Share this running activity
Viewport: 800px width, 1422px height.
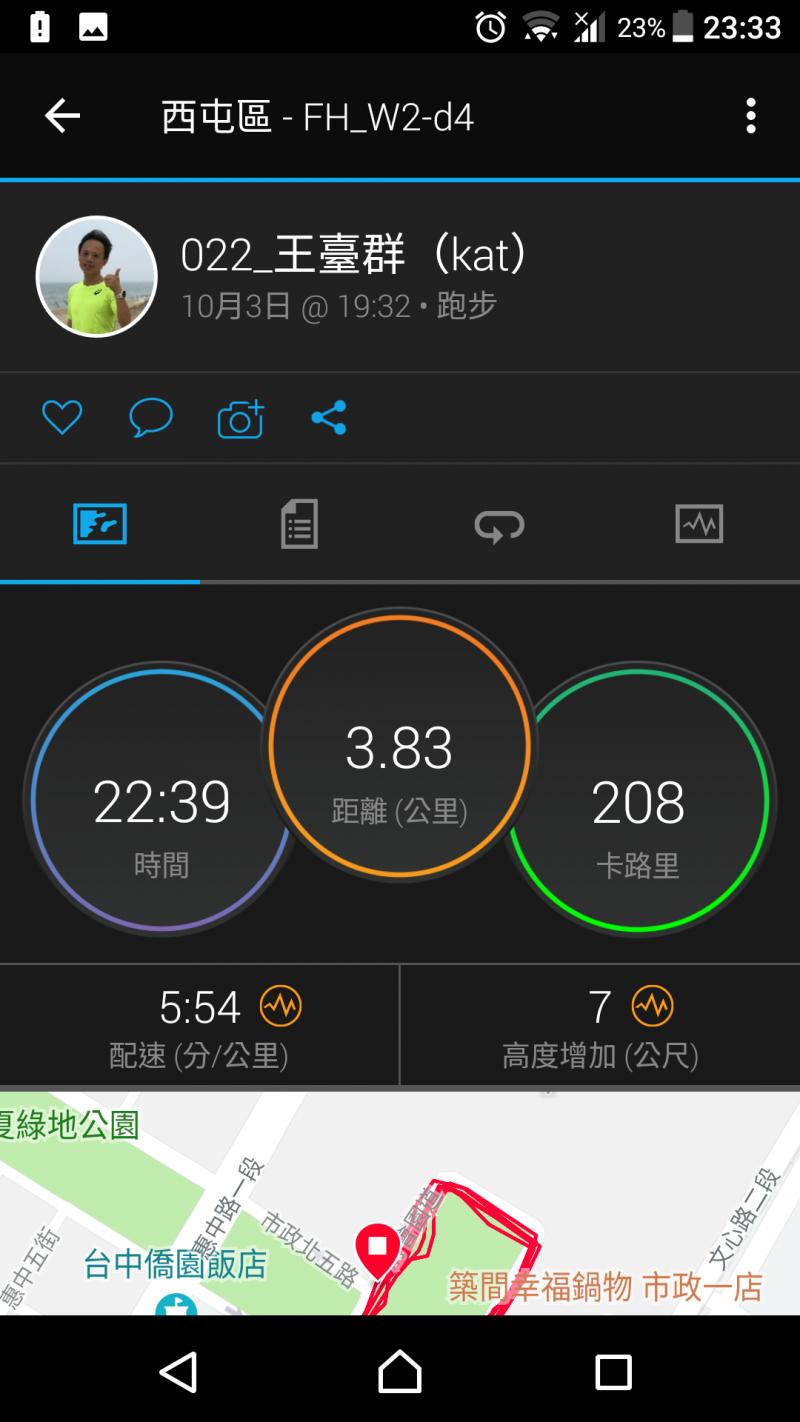coord(328,417)
